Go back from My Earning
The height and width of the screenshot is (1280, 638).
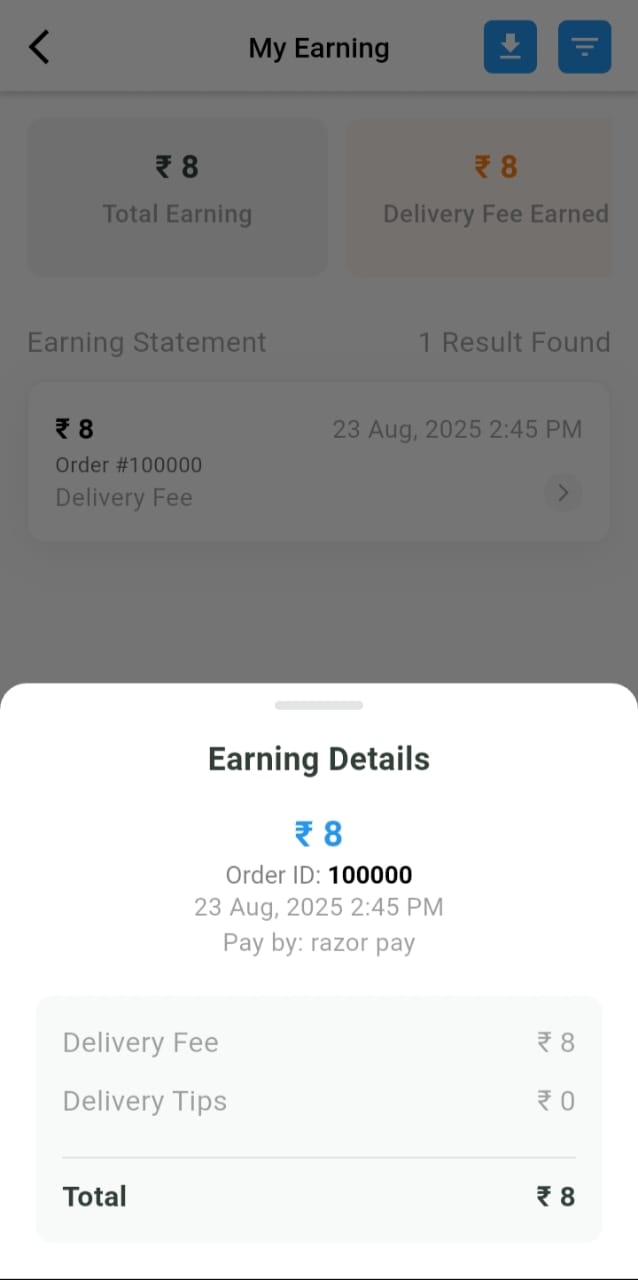click(39, 47)
